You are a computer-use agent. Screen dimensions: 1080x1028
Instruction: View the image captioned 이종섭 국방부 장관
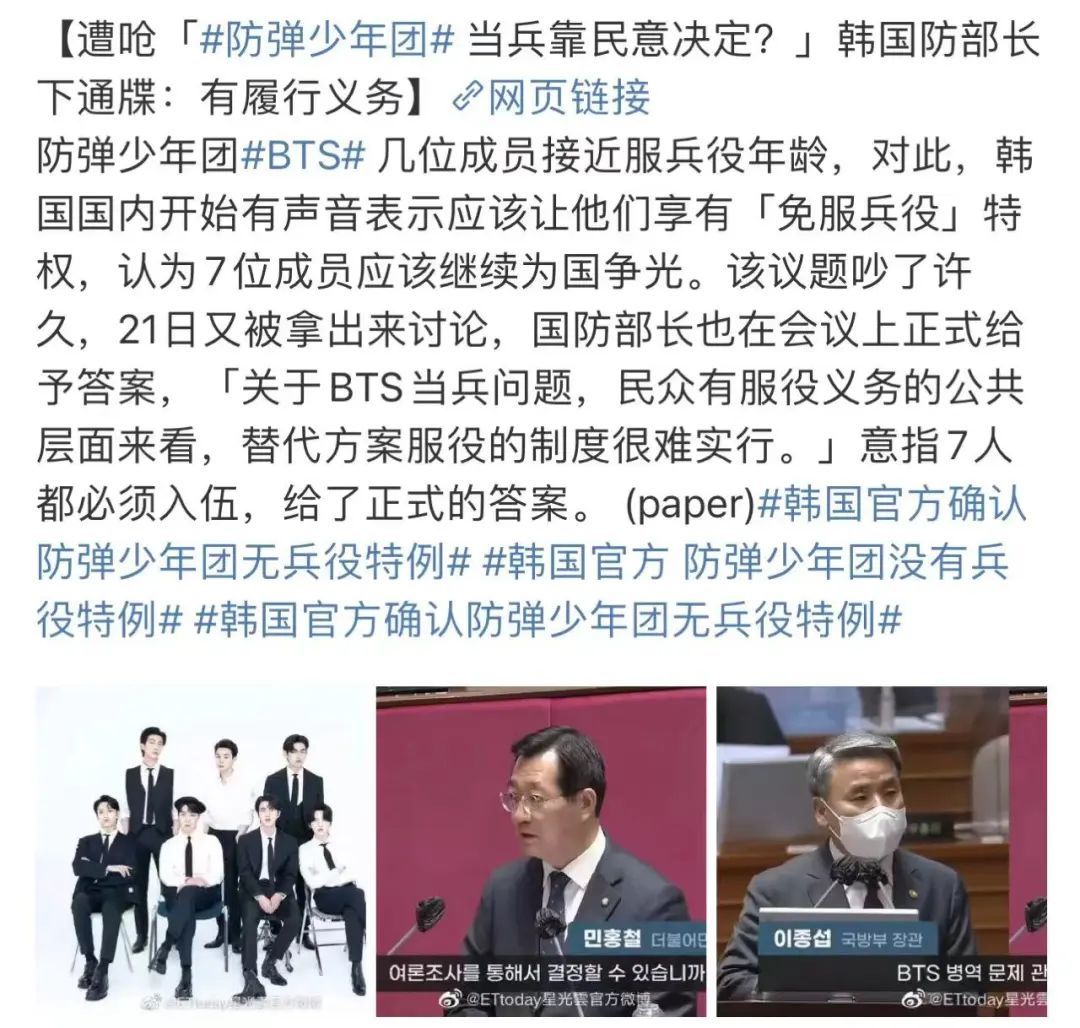(x=881, y=851)
